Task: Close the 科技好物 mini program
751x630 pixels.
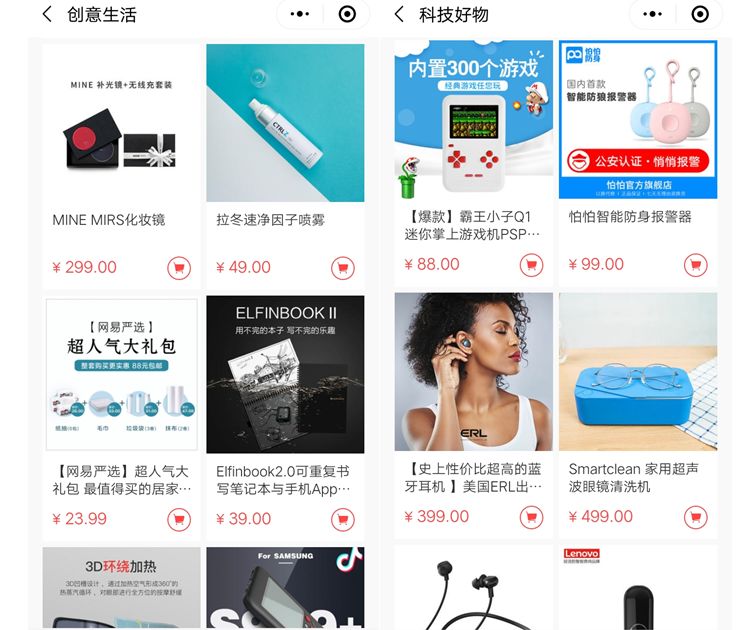Action: (x=700, y=14)
